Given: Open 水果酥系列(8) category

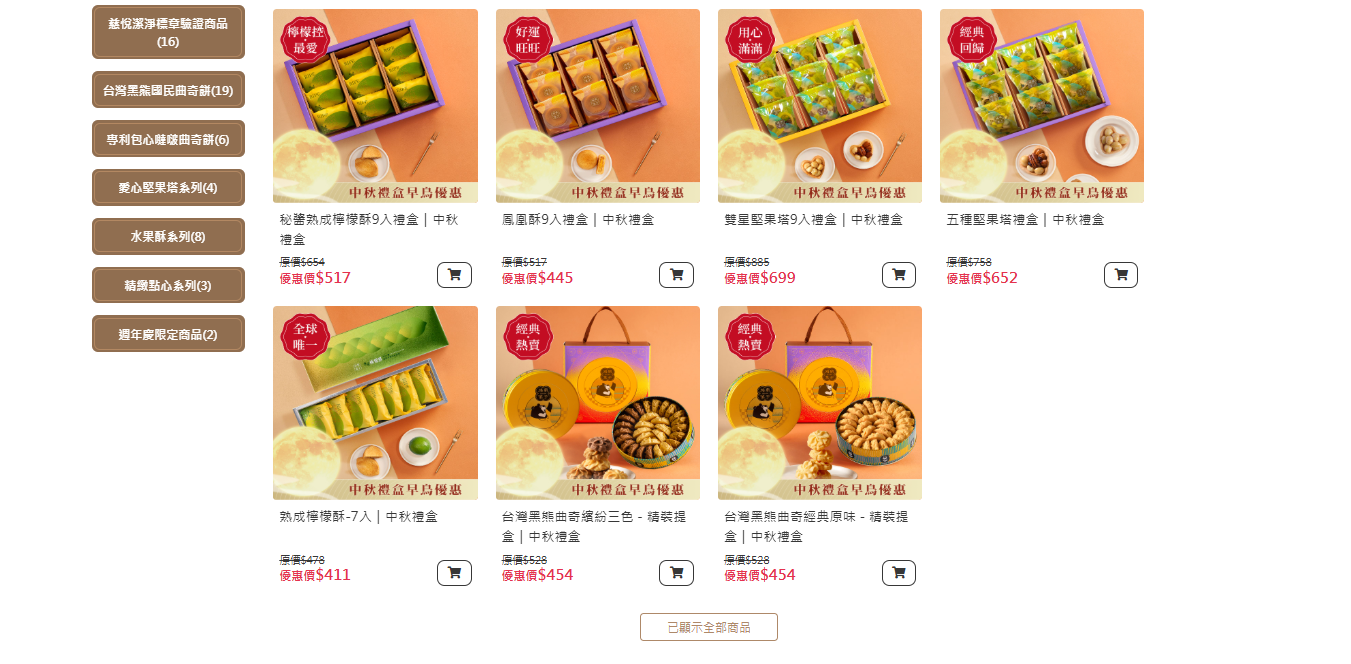Looking at the screenshot, I should pyautogui.click(x=168, y=236).
